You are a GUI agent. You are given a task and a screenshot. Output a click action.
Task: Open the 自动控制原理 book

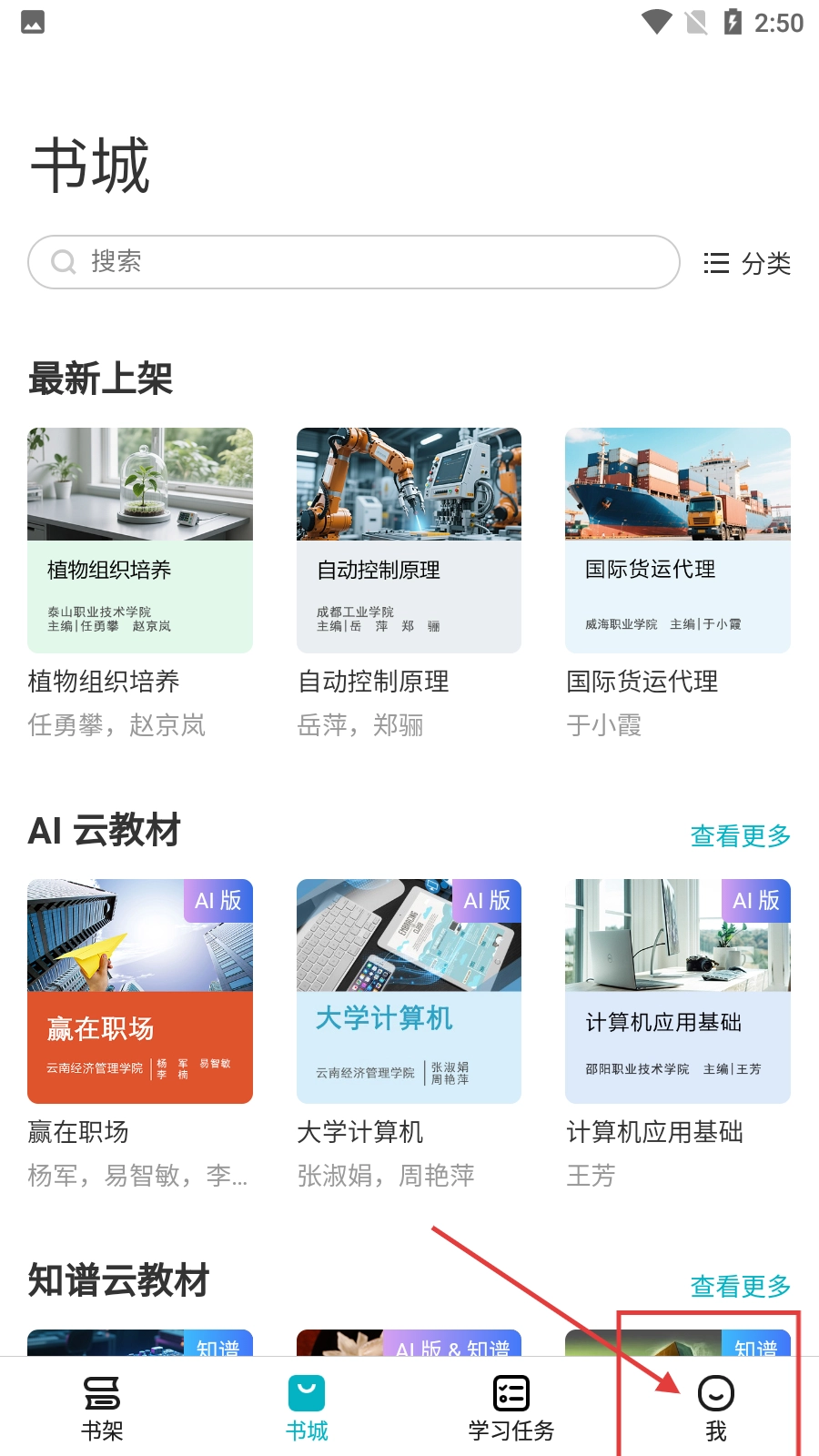point(409,541)
